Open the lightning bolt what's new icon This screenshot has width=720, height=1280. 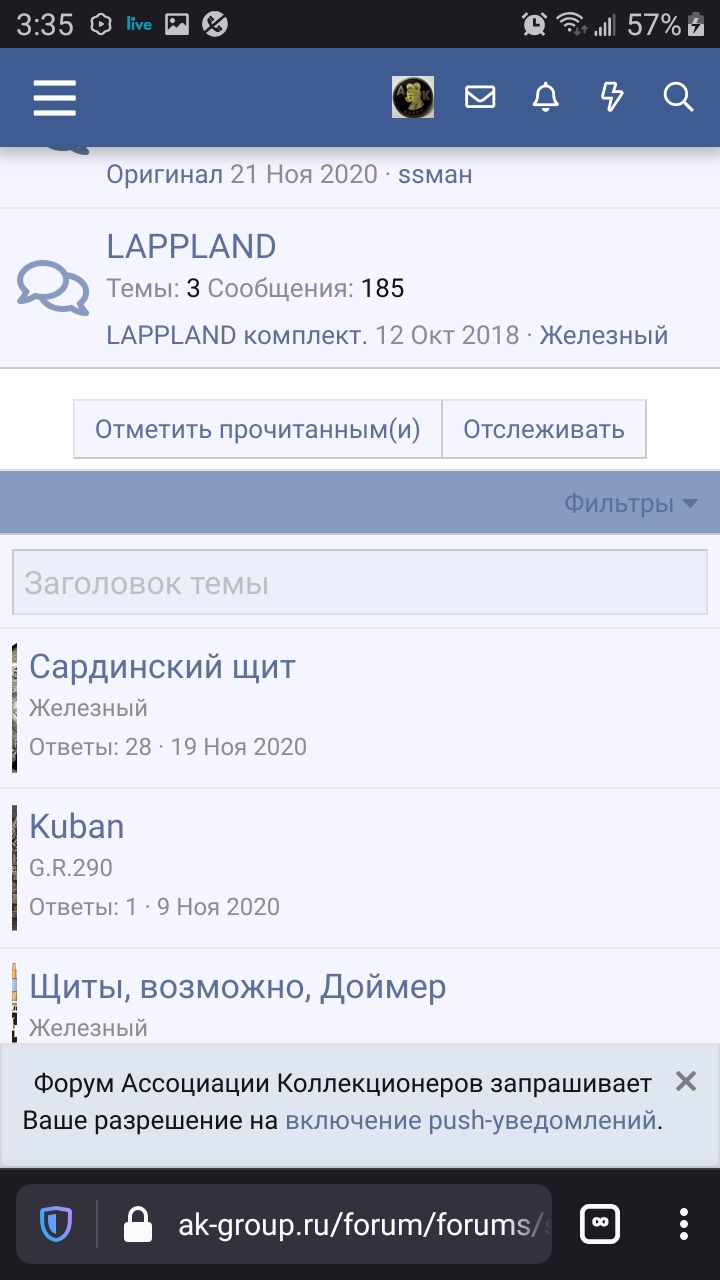(611, 97)
